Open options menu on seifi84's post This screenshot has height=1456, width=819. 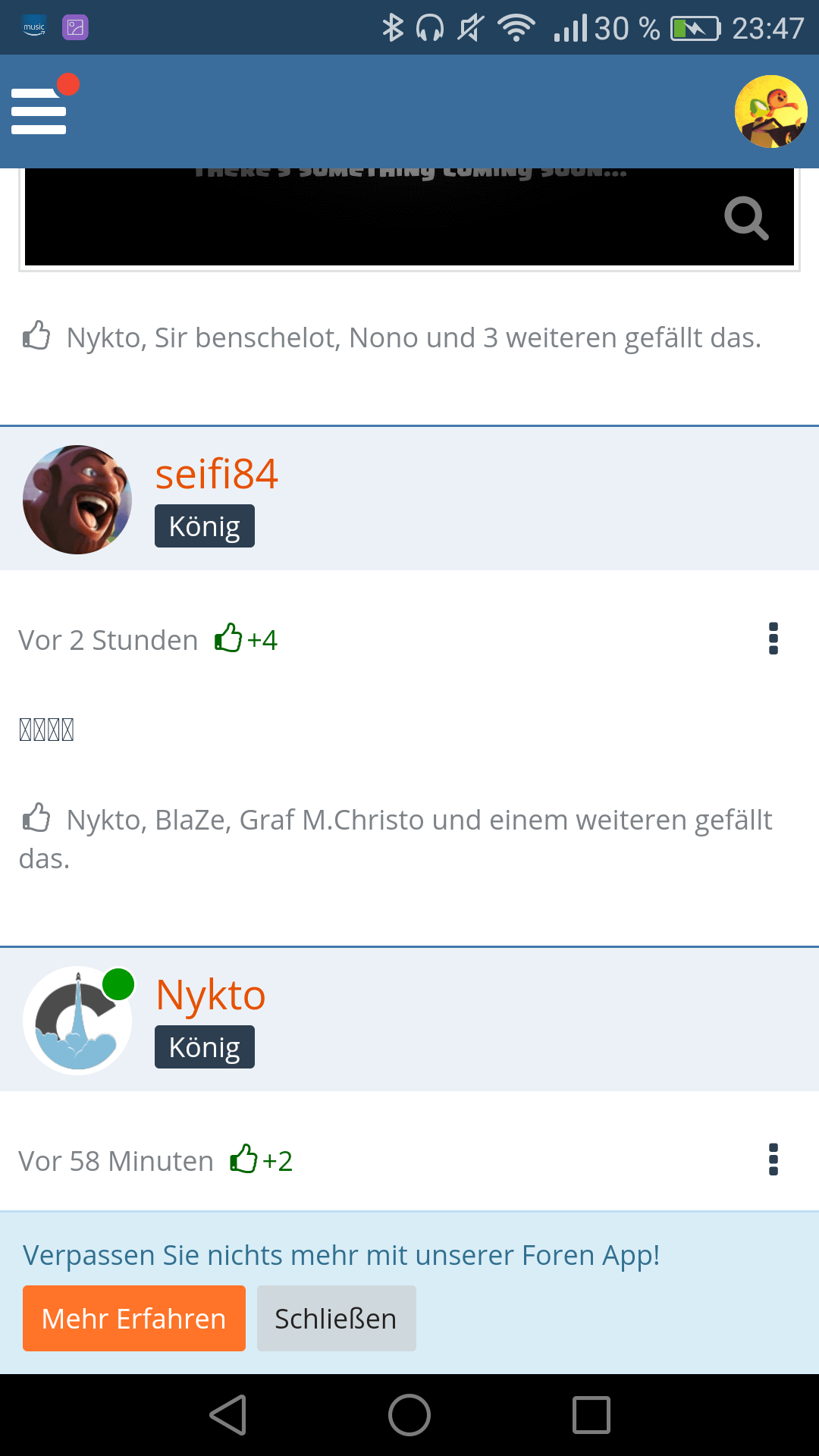tap(773, 639)
